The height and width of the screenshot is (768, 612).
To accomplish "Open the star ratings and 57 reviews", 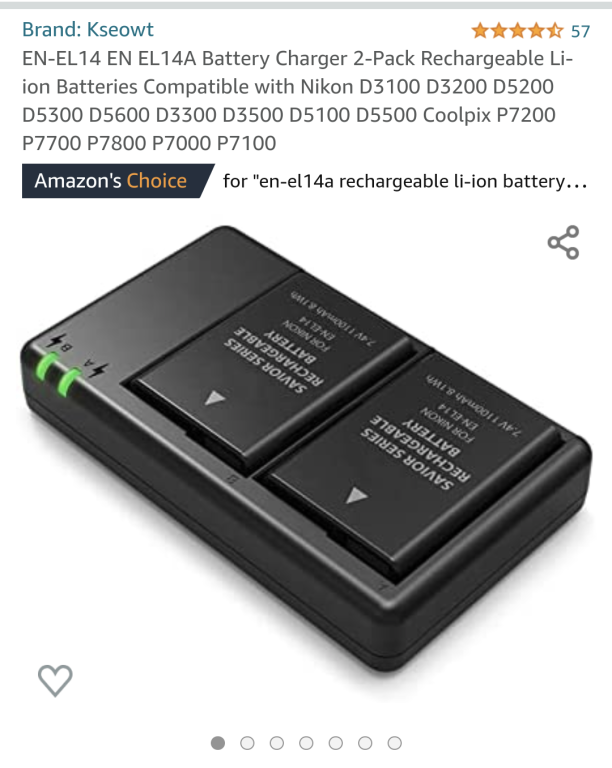I will click(x=530, y=30).
